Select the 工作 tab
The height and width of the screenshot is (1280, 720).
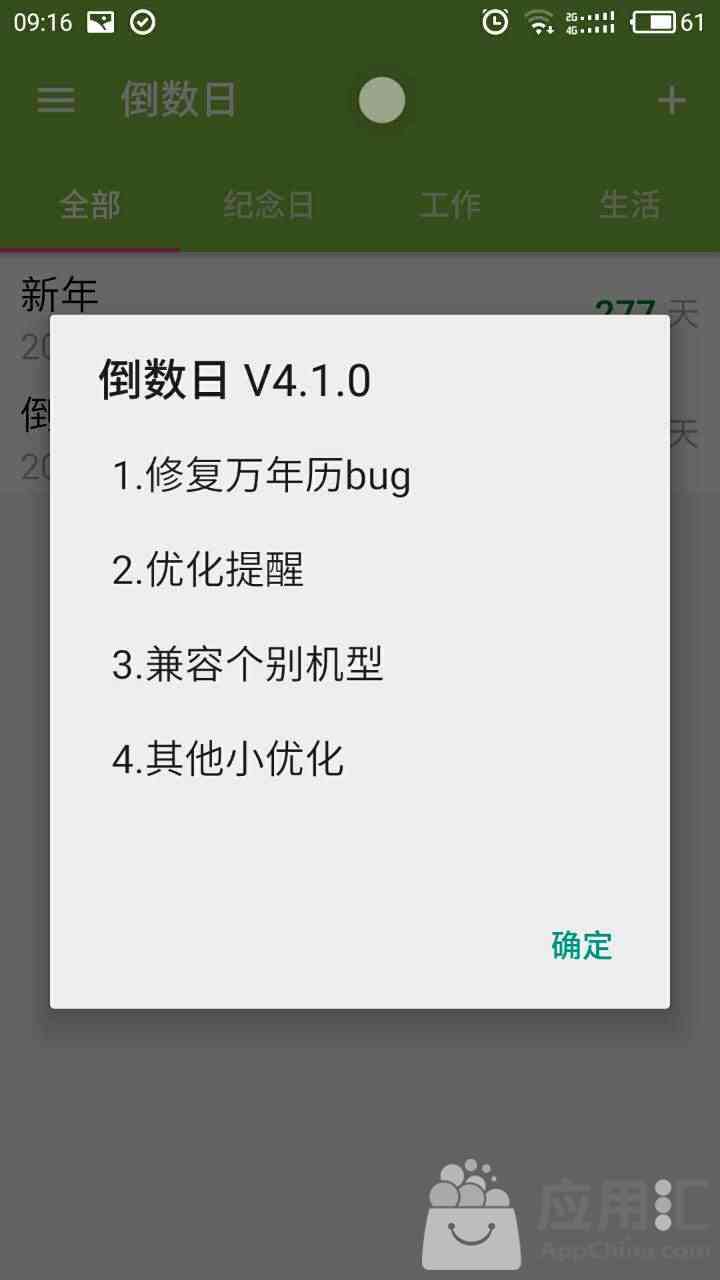pyautogui.click(x=450, y=205)
